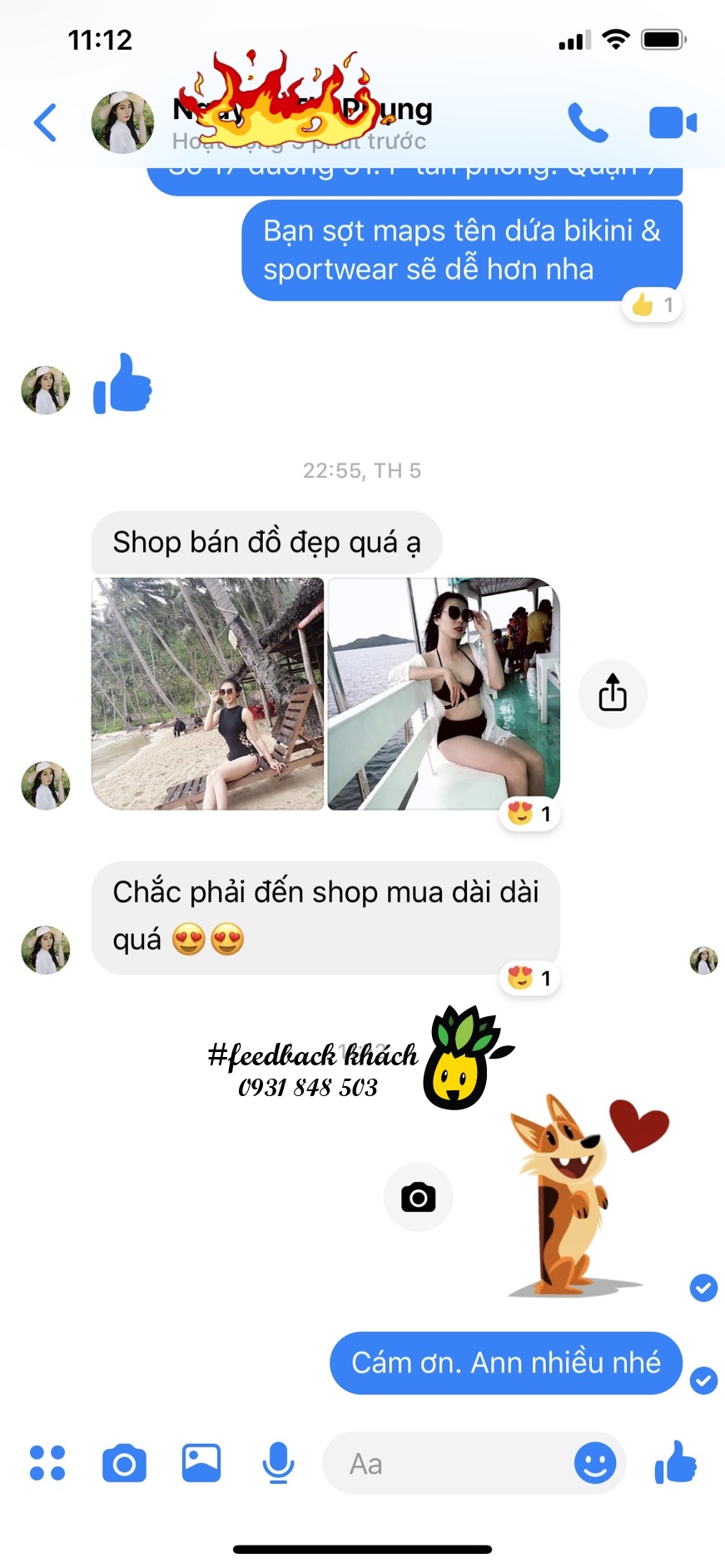This screenshot has height=1568, width=725.
Task: Open the camera from the bottom toolbar
Action: click(x=124, y=1463)
